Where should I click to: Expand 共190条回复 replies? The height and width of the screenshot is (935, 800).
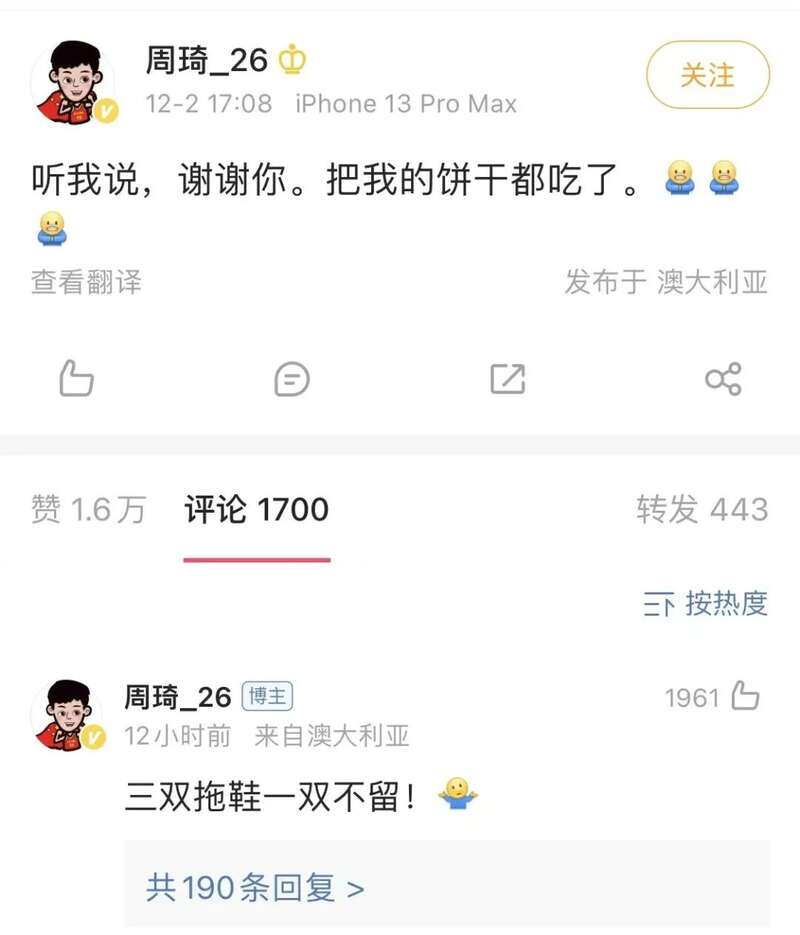255,887
